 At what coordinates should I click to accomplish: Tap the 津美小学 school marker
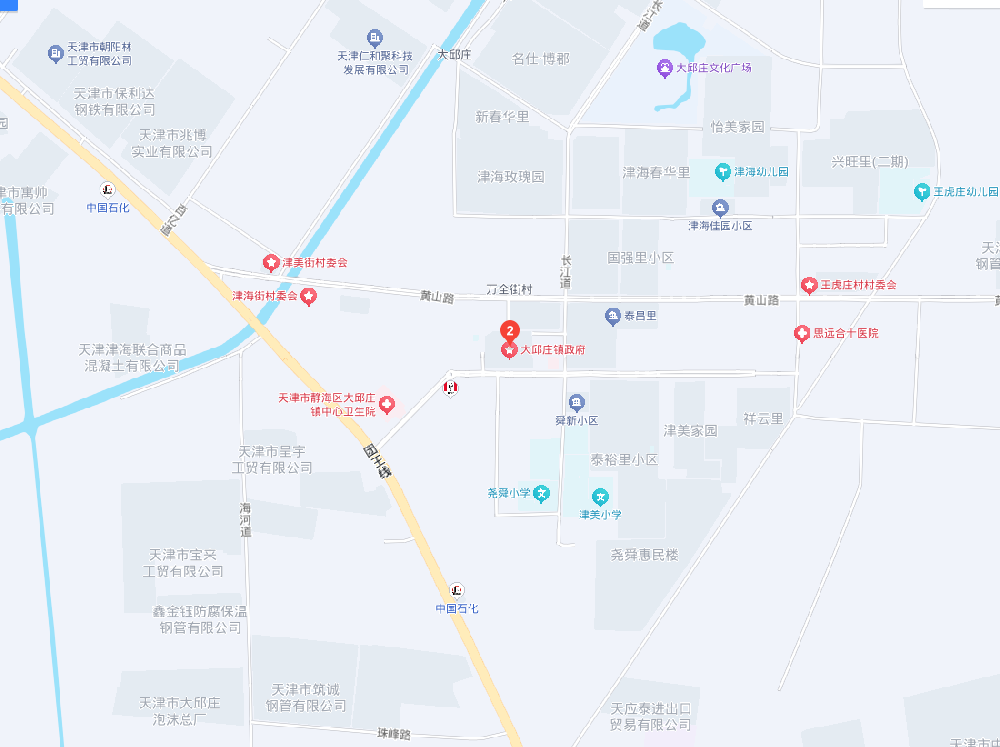click(600, 496)
